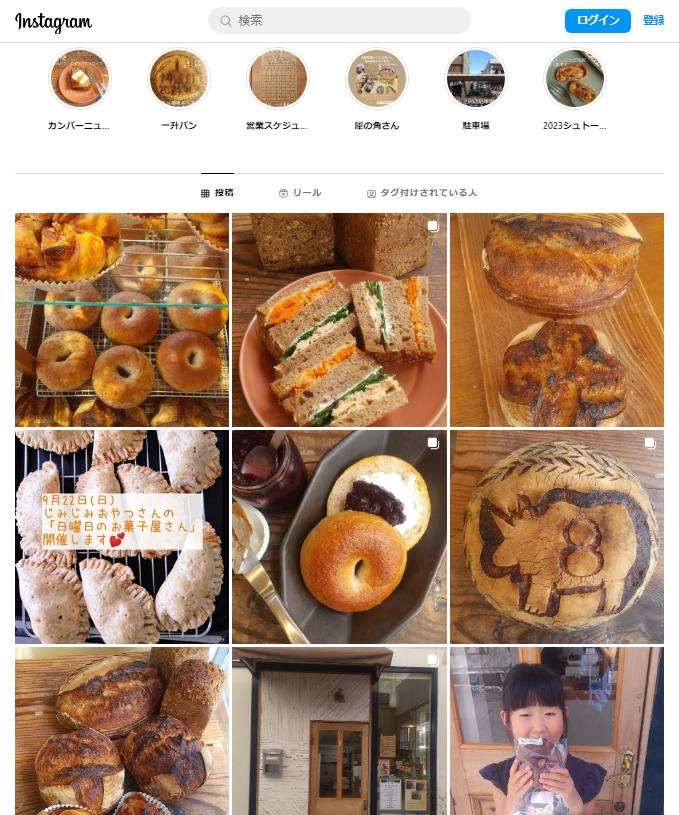The height and width of the screenshot is (815, 679).
Task: View the 駐車場 highlight
Action: click(x=475, y=78)
